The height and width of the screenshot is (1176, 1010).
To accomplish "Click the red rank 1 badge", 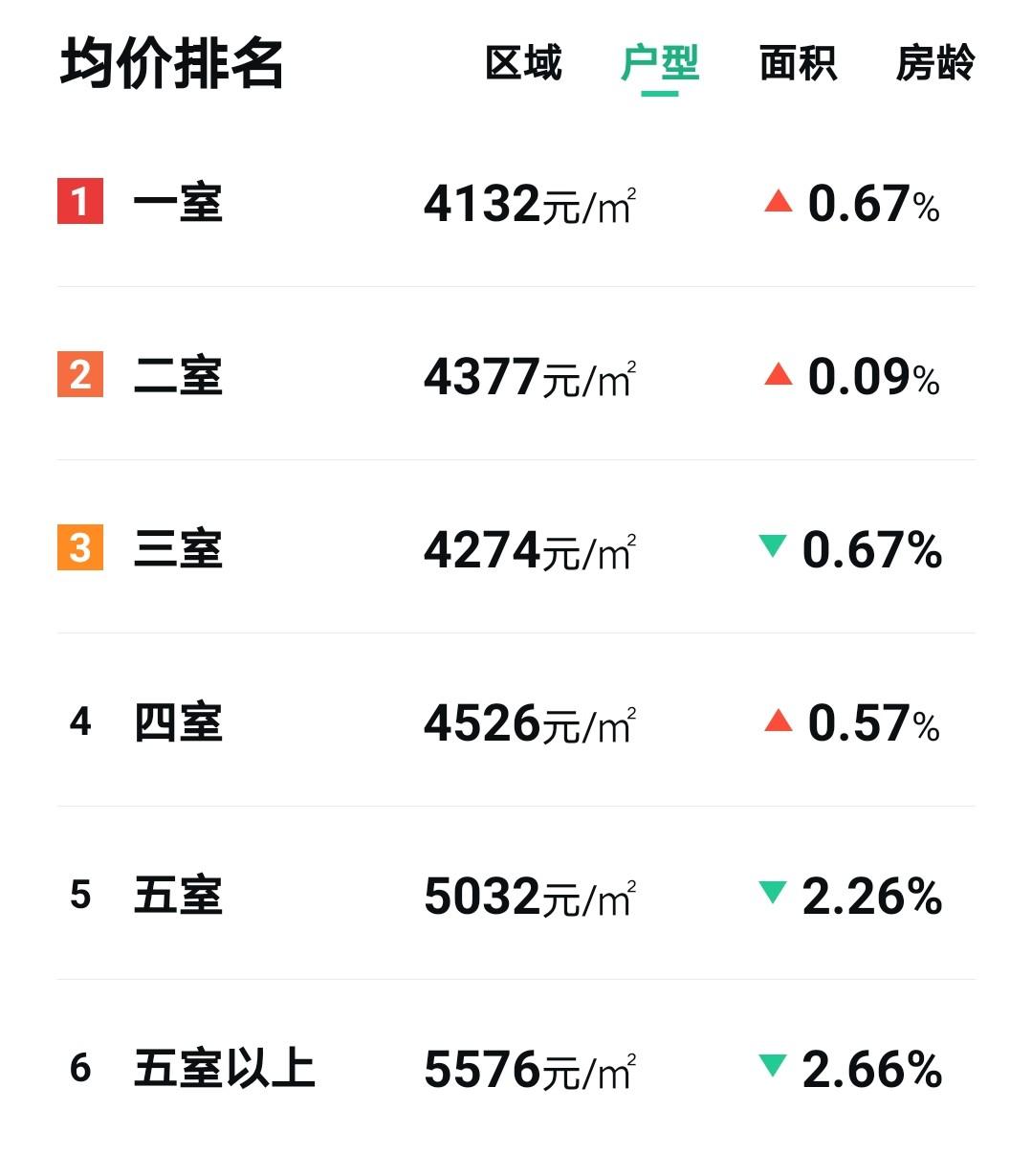I will coord(80,203).
